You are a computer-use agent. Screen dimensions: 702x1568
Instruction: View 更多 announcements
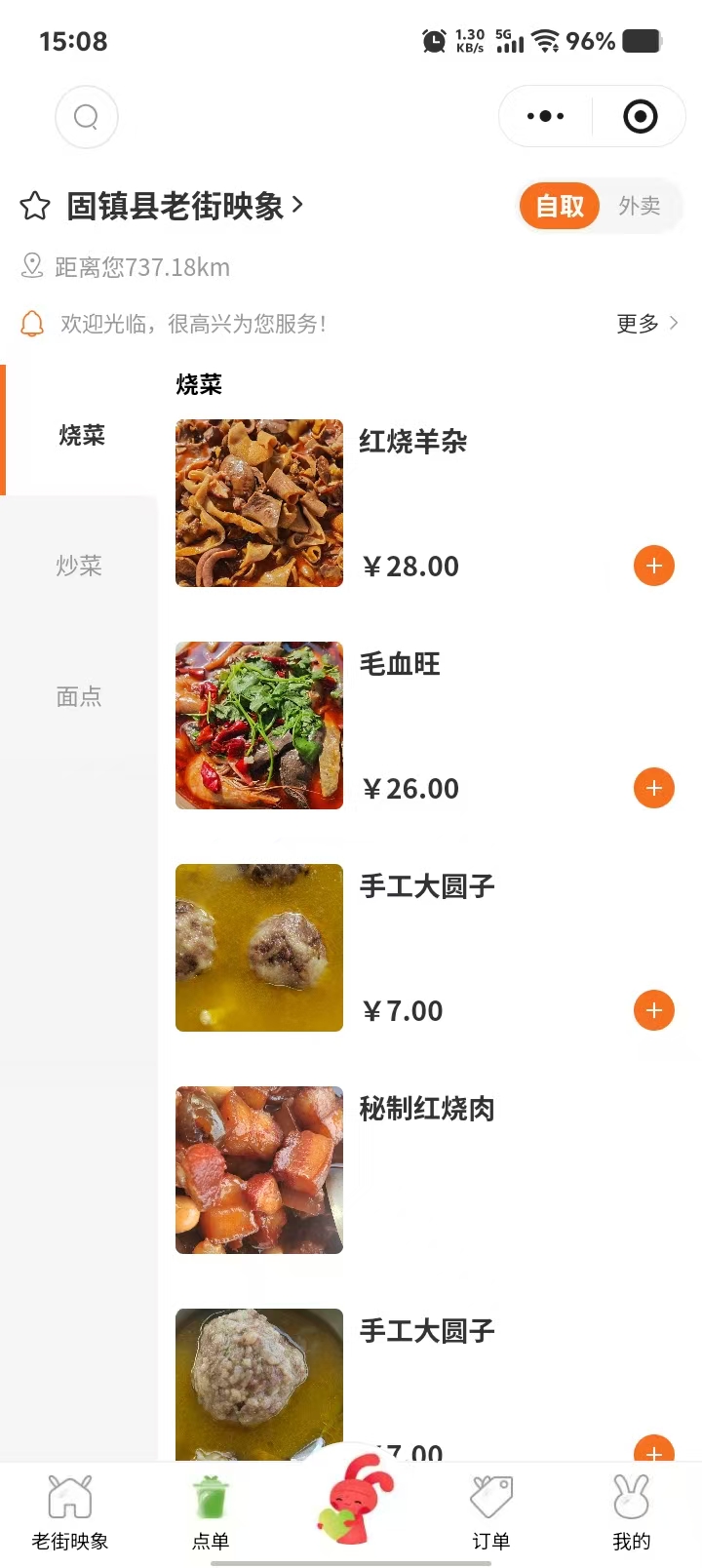[x=646, y=324]
